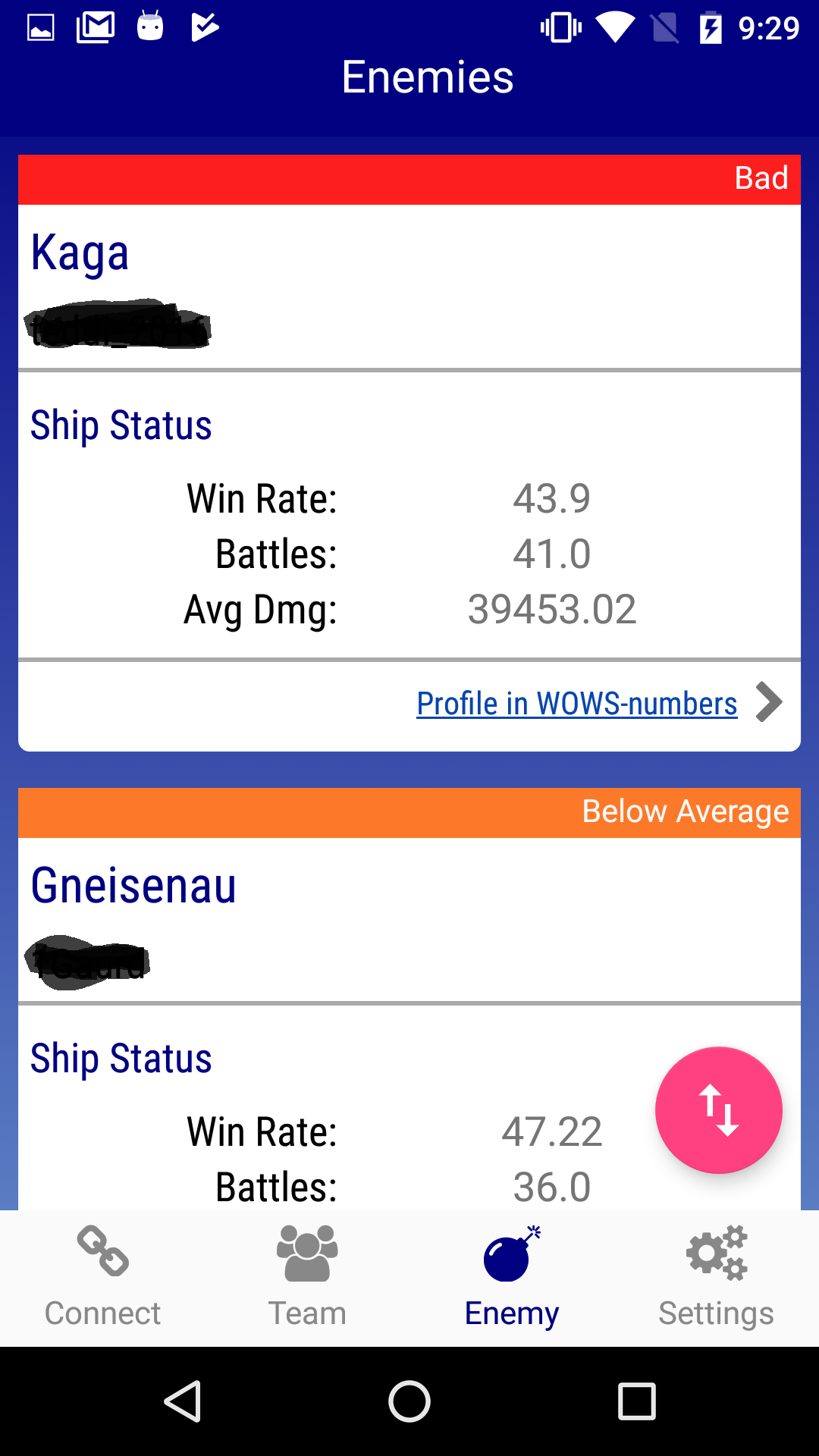Go back with the system back button
819x1456 pixels.
tap(182, 1401)
